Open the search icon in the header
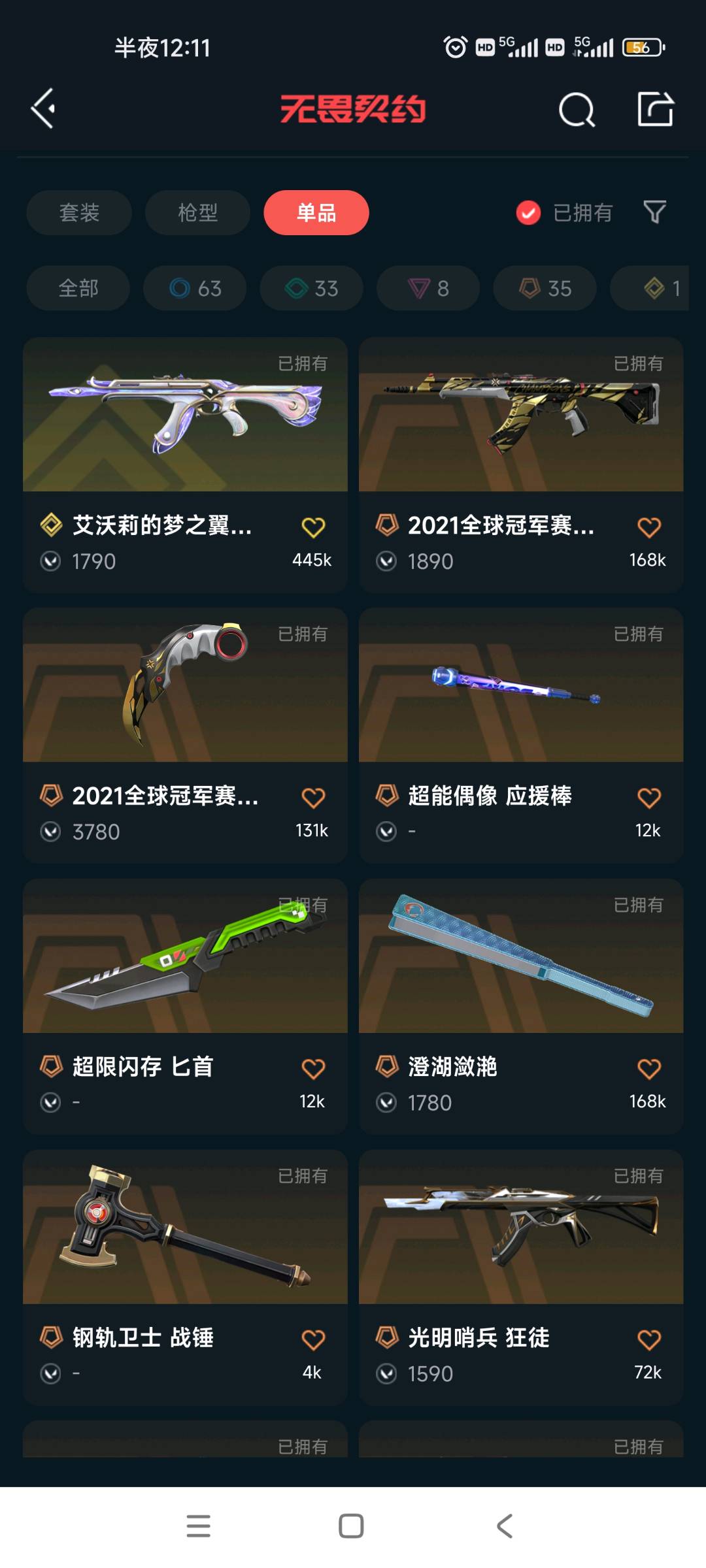The width and height of the screenshot is (706, 1568). pyautogui.click(x=577, y=109)
